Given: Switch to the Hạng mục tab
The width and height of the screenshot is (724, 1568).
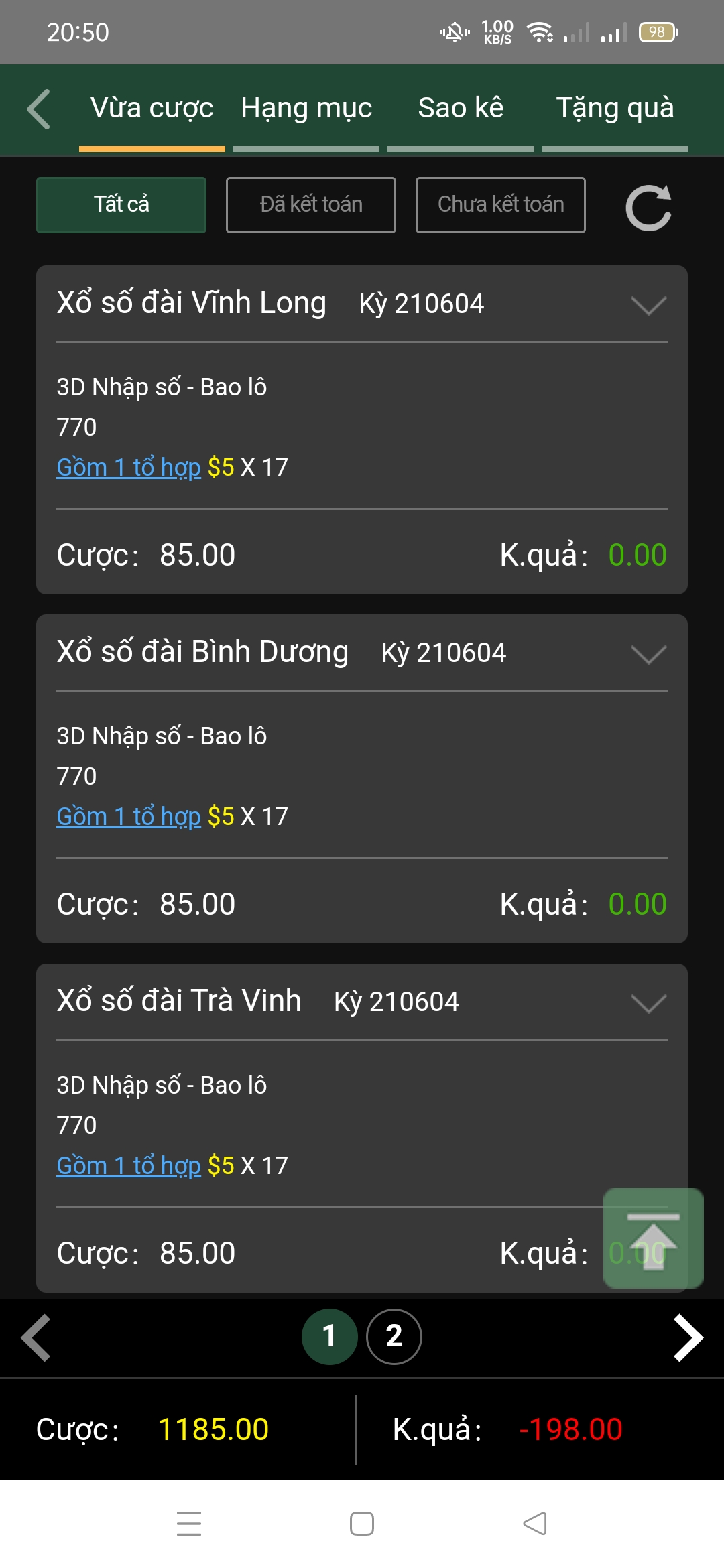Looking at the screenshot, I should click(306, 109).
